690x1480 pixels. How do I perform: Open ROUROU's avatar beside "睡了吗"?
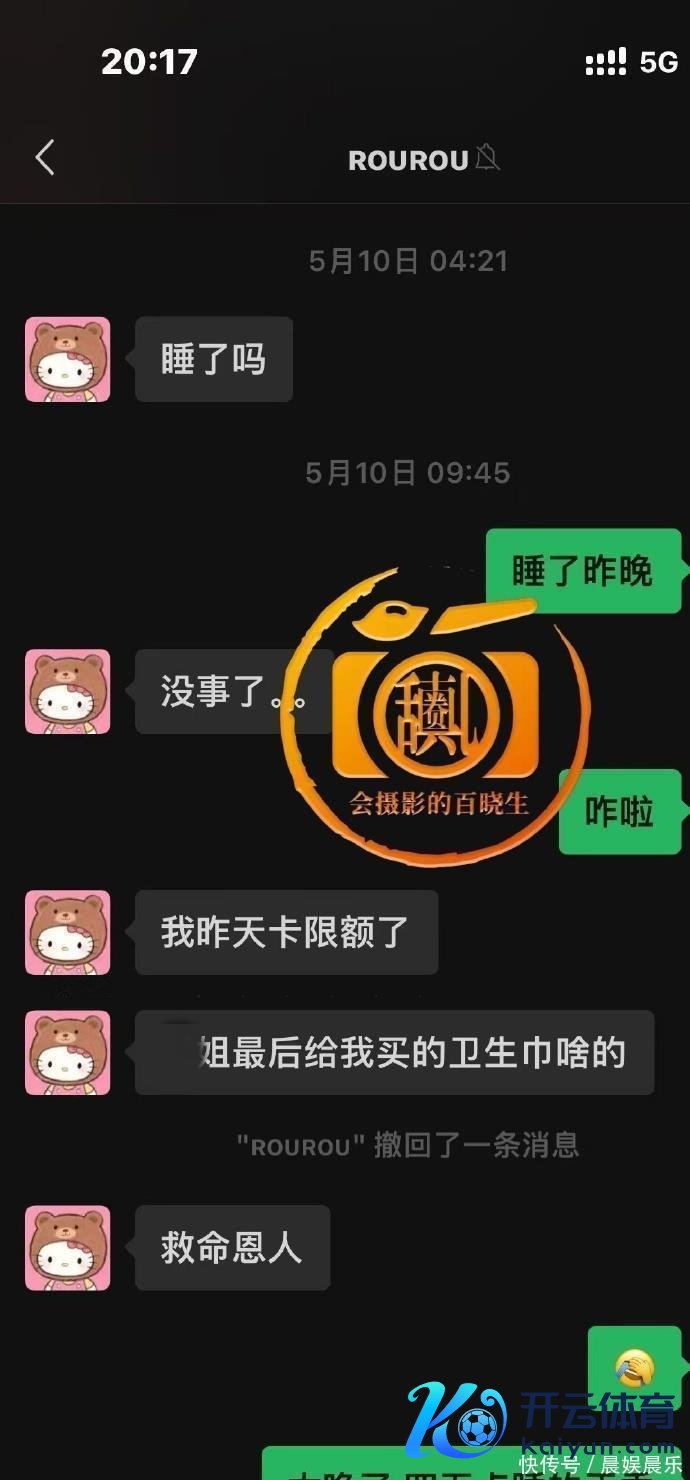pos(68,360)
